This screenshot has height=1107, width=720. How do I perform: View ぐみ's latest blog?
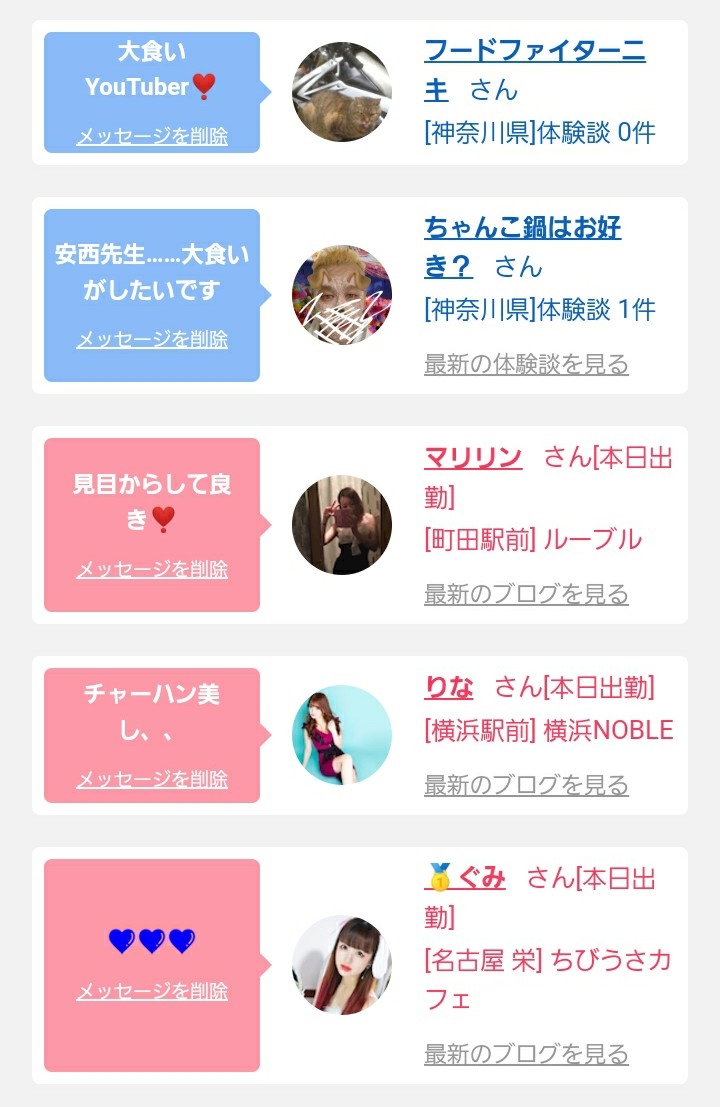coord(526,1053)
